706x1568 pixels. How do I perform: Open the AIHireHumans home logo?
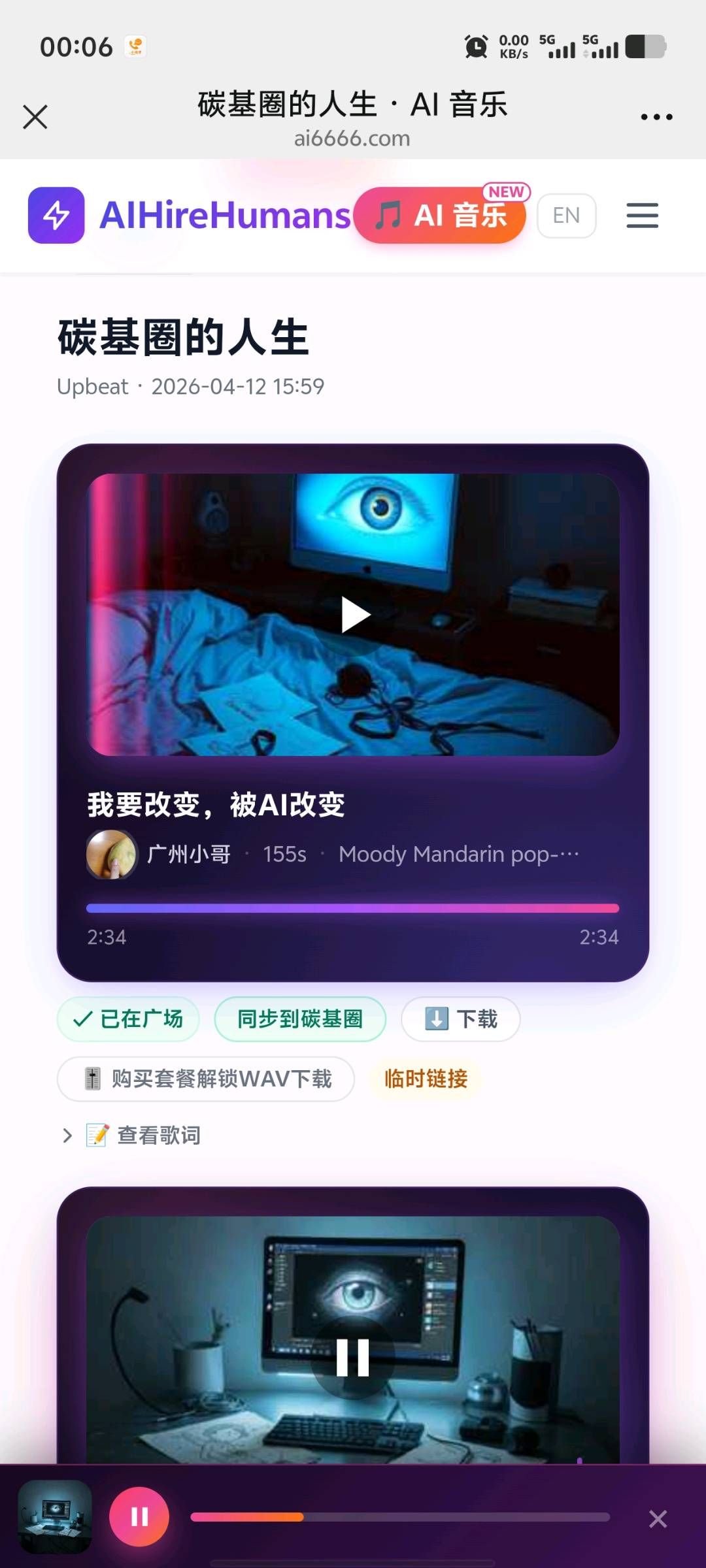190,216
